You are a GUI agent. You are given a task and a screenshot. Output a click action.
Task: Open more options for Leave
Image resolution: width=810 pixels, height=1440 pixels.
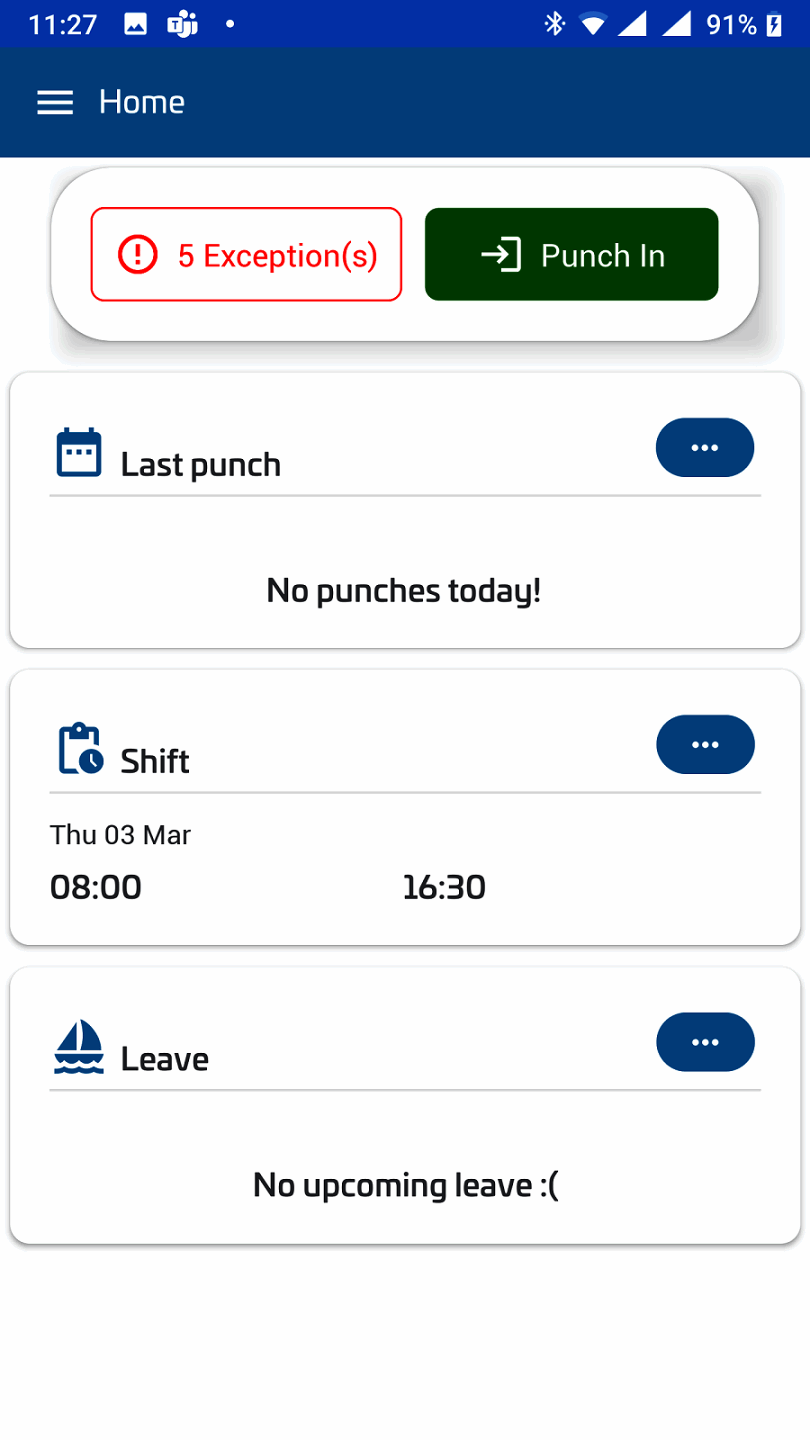[x=705, y=1042]
